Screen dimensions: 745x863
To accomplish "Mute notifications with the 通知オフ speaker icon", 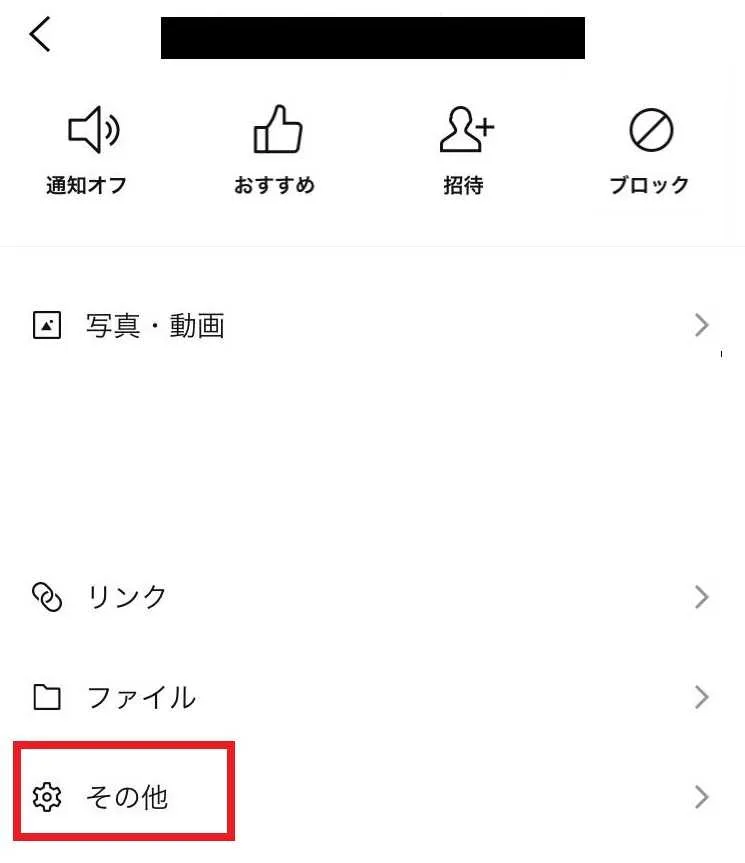I will [90, 128].
